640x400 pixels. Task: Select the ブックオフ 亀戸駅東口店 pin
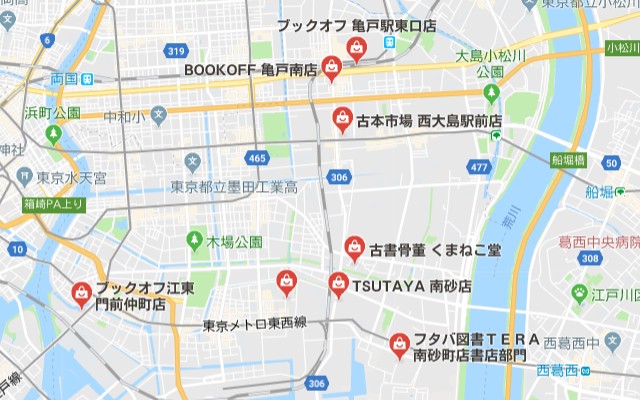coord(356,47)
